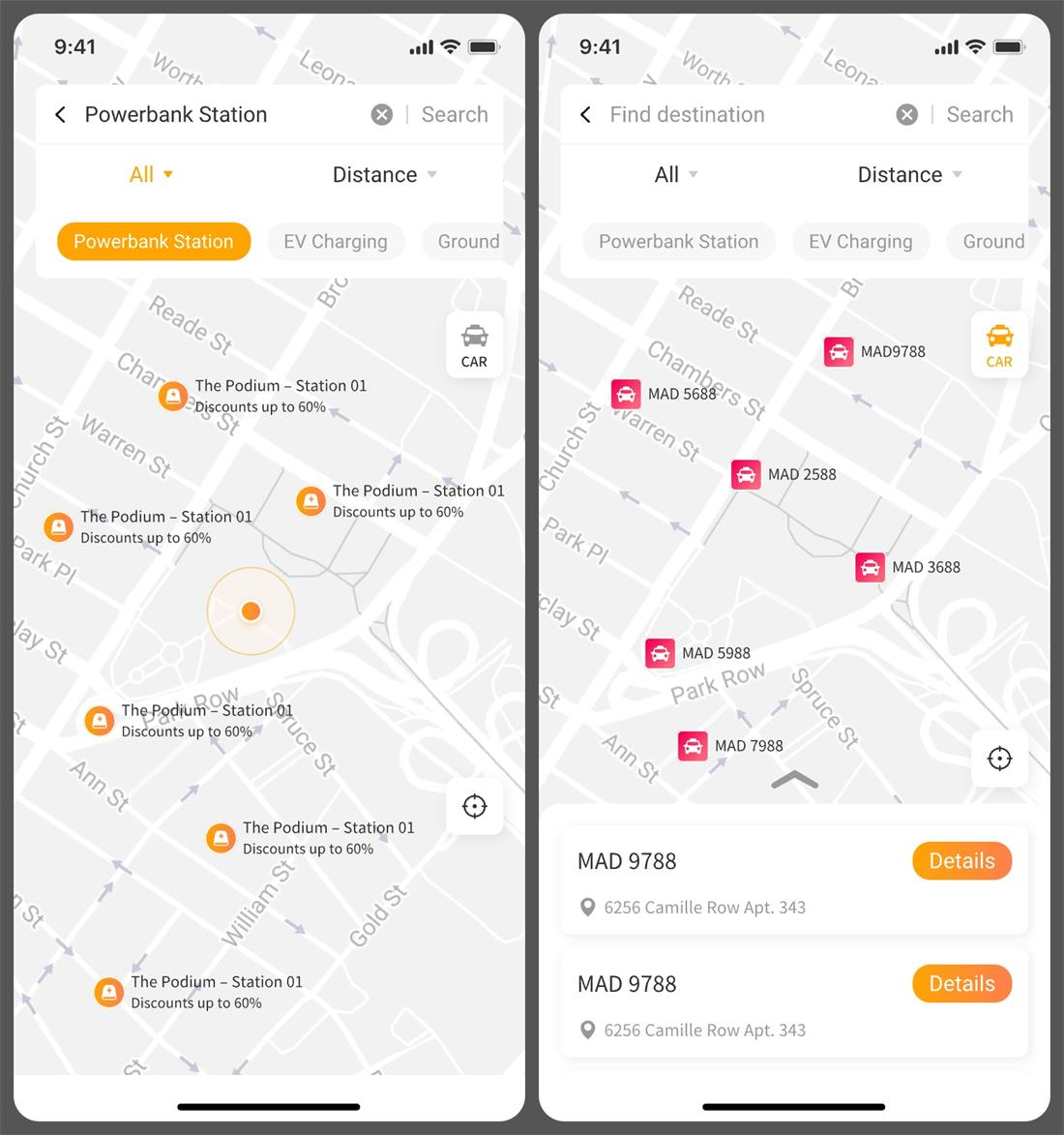This screenshot has width=1064, height=1135.
Task: Open the orange All dropdown filter
Action: pos(151,174)
